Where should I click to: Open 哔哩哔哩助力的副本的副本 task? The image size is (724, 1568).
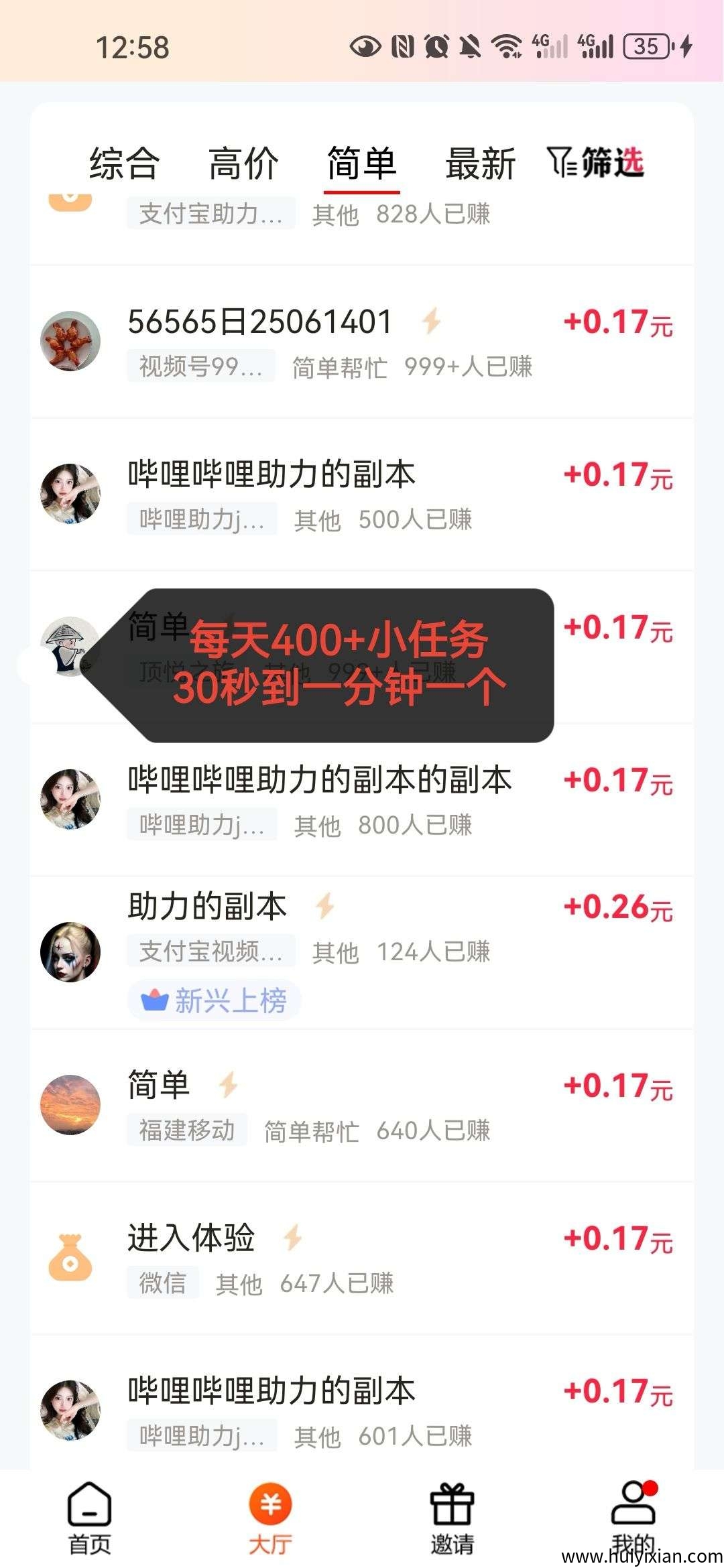[x=362, y=800]
